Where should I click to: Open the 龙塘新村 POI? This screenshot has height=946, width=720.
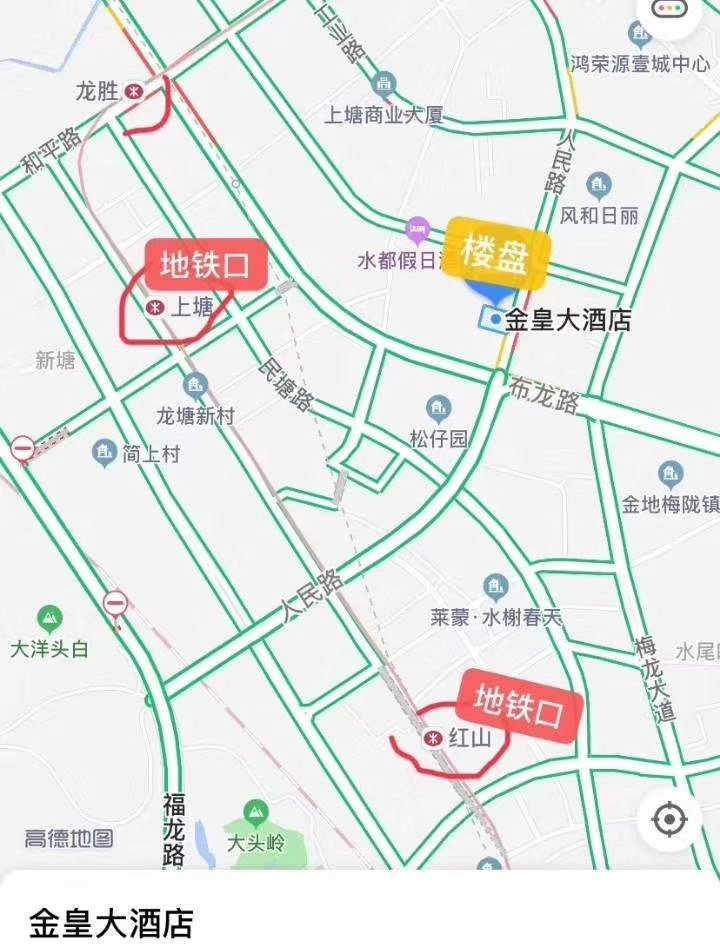pos(195,384)
